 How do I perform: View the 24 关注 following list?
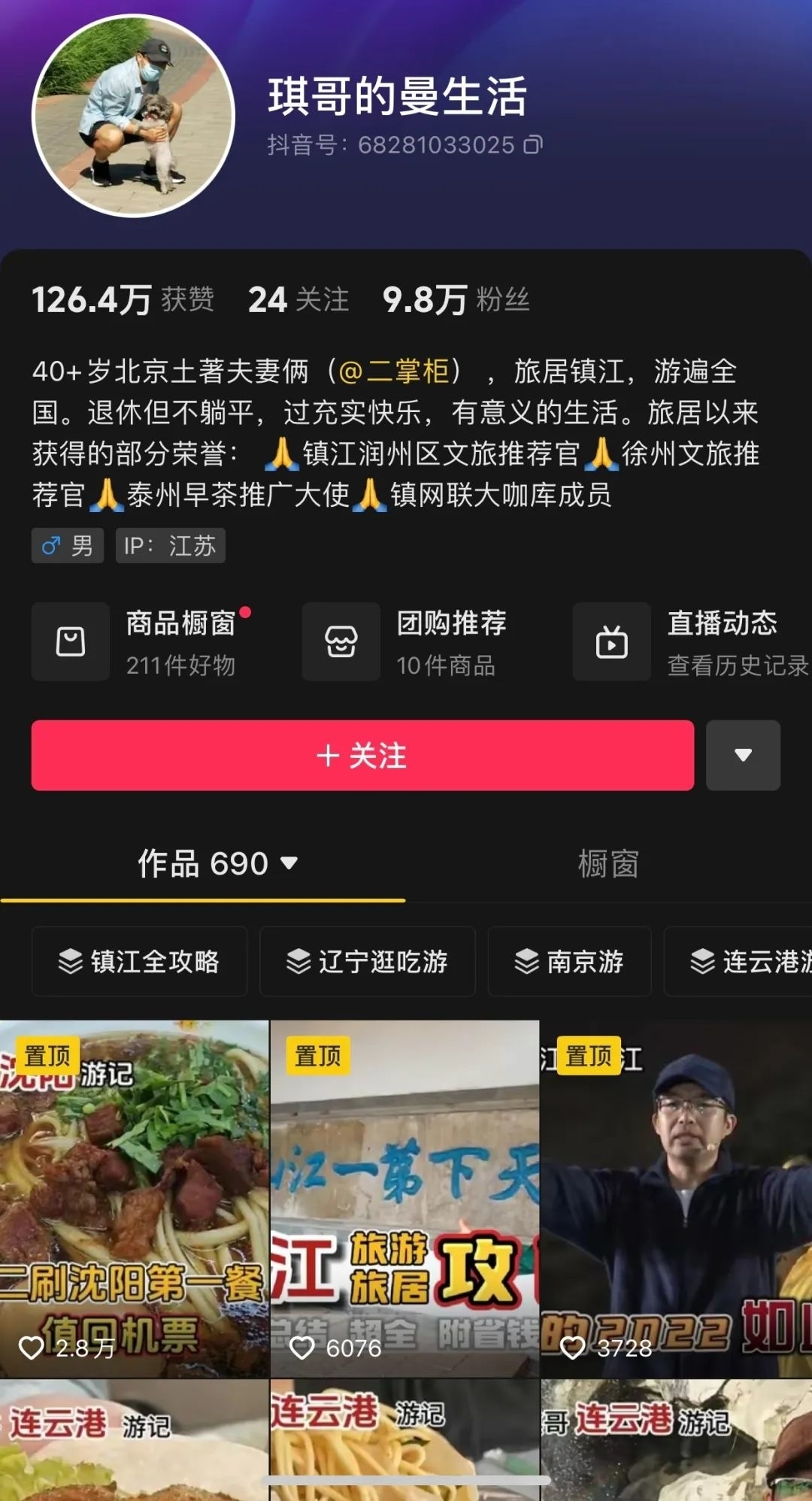[x=298, y=299]
